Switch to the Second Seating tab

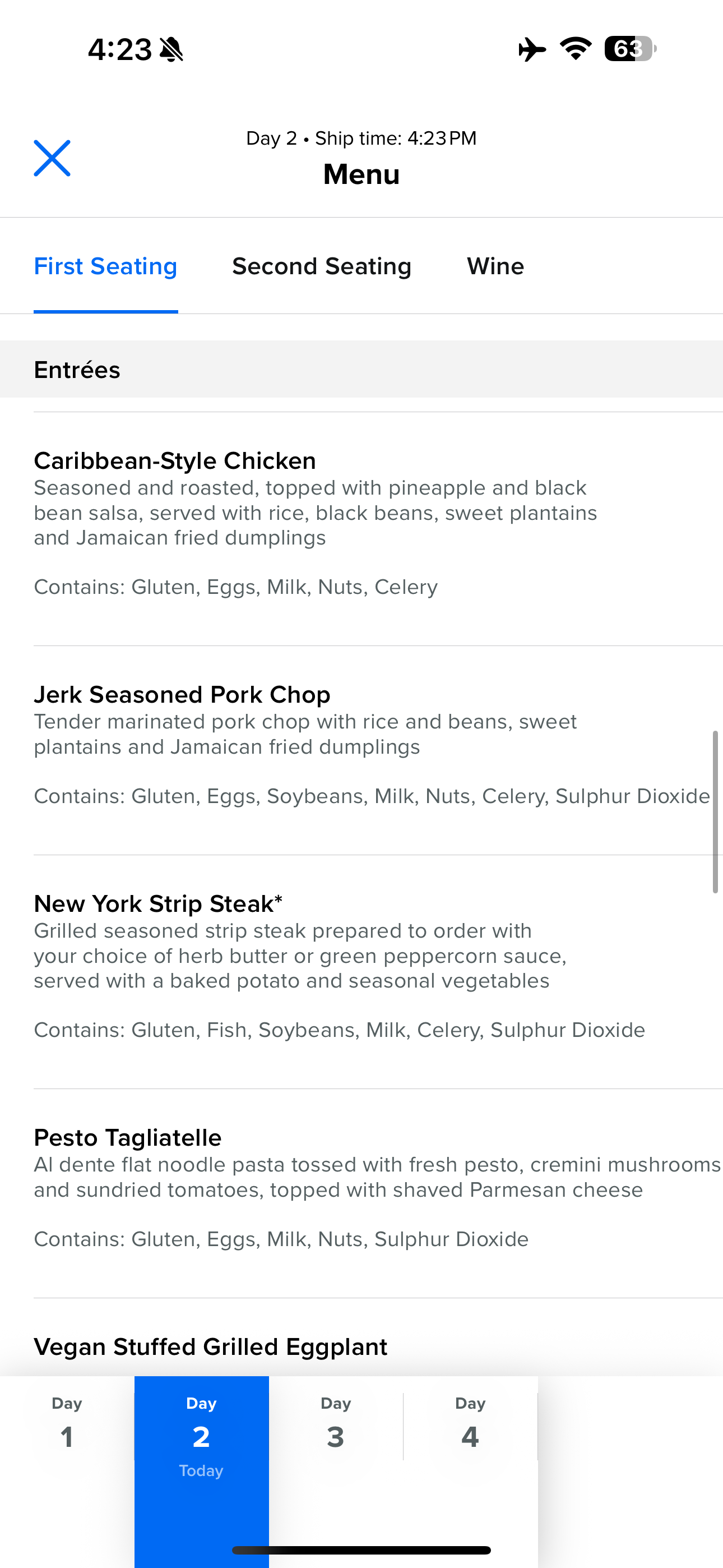(321, 266)
